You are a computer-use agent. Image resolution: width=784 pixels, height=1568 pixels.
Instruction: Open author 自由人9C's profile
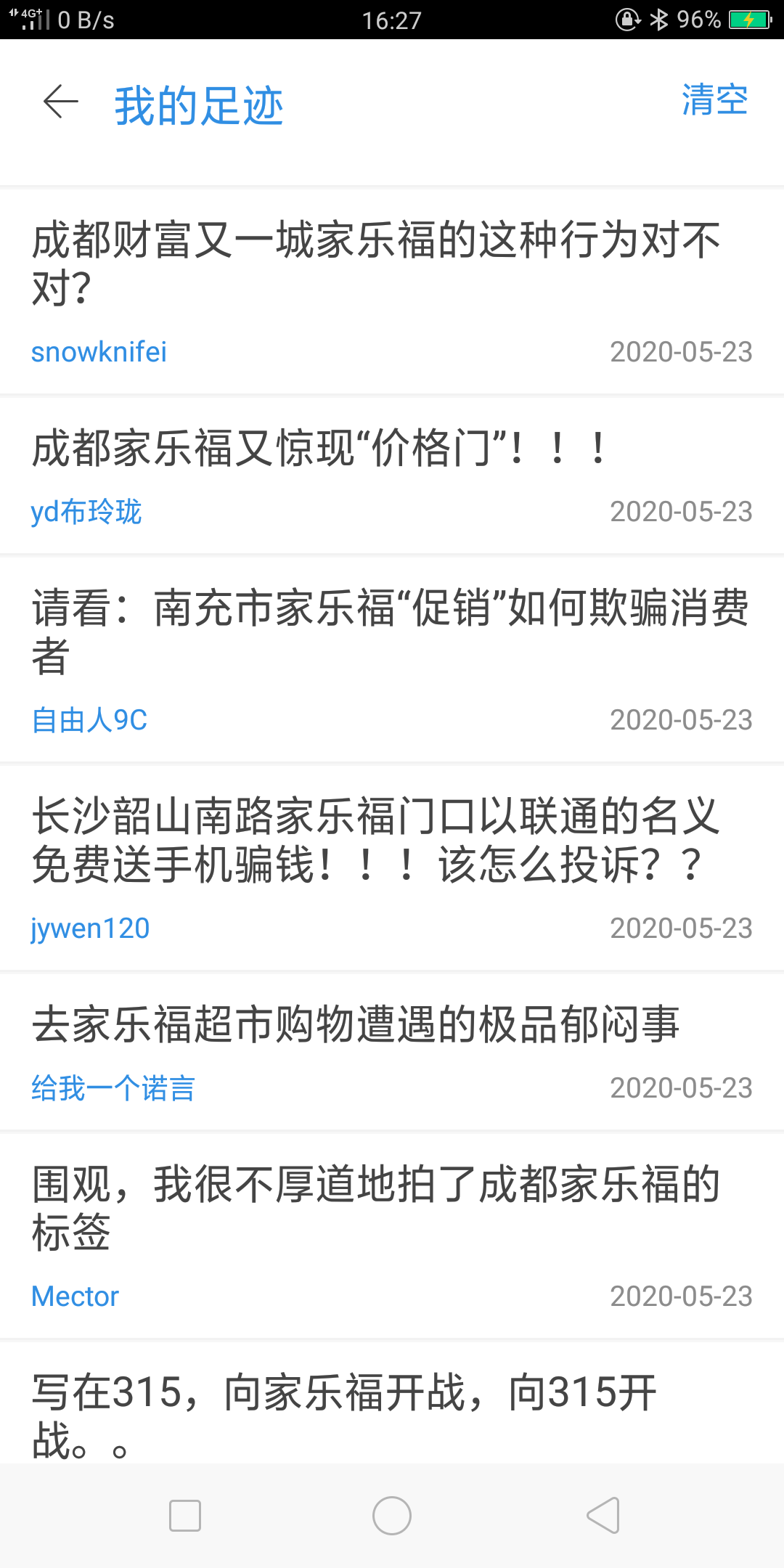(89, 720)
